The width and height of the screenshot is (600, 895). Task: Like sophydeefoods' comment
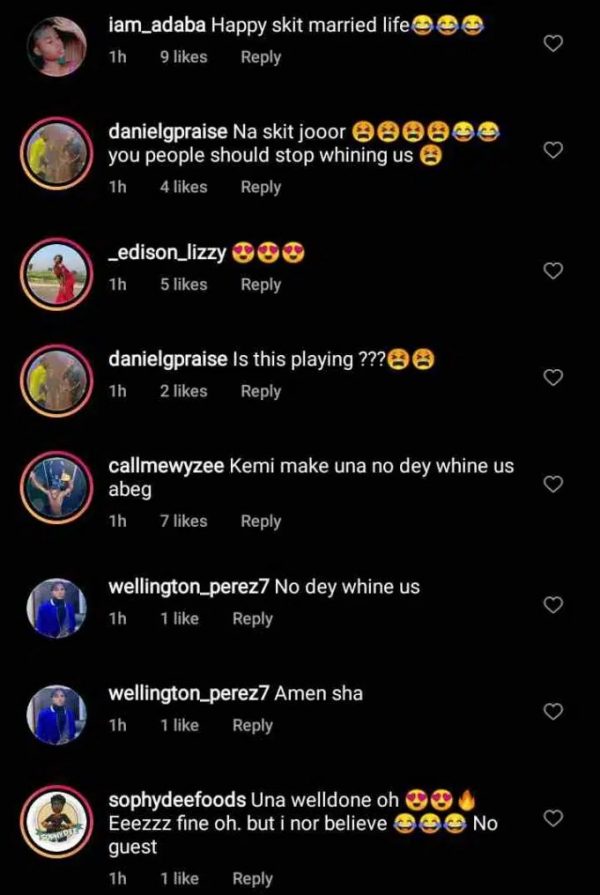[553, 818]
